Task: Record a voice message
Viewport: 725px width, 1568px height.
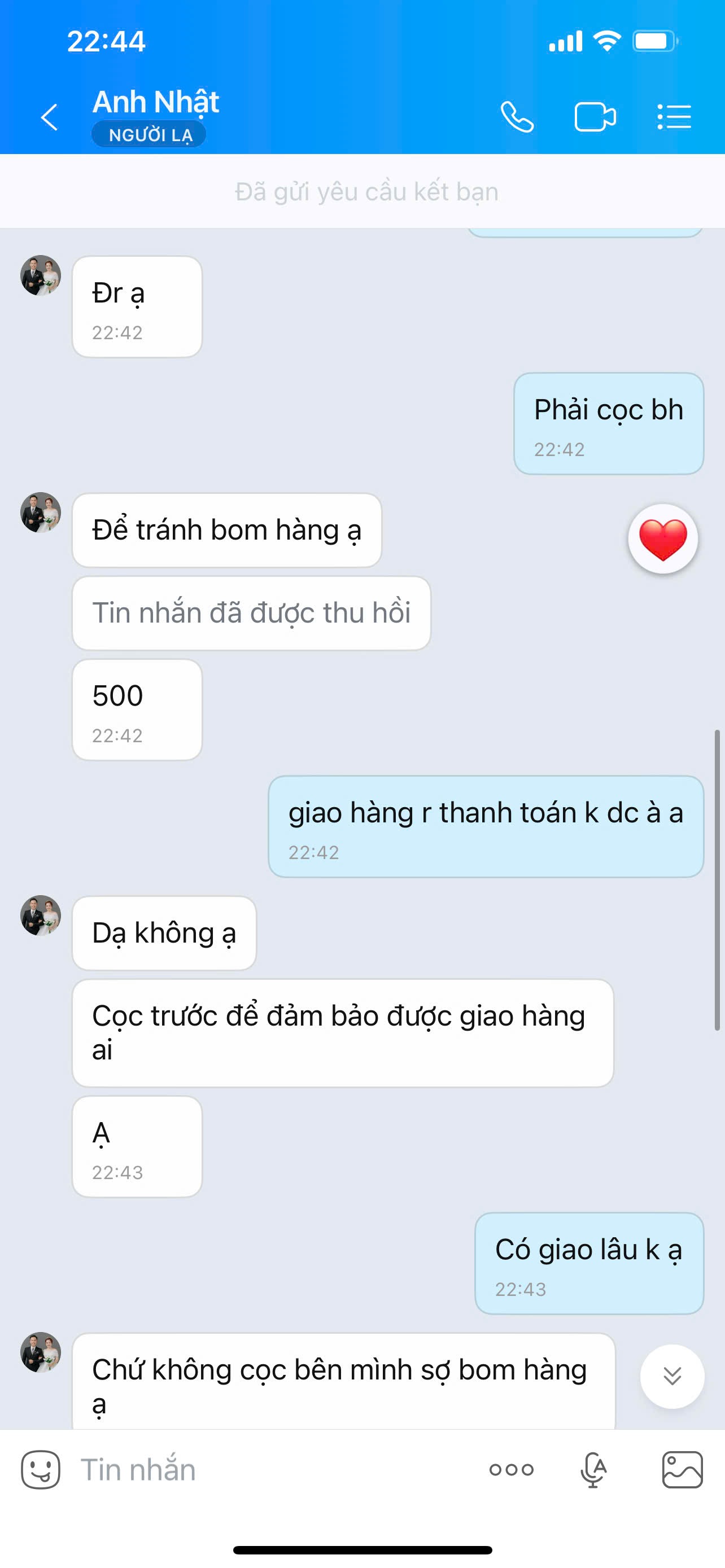Action: click(x=593, y=1470)
